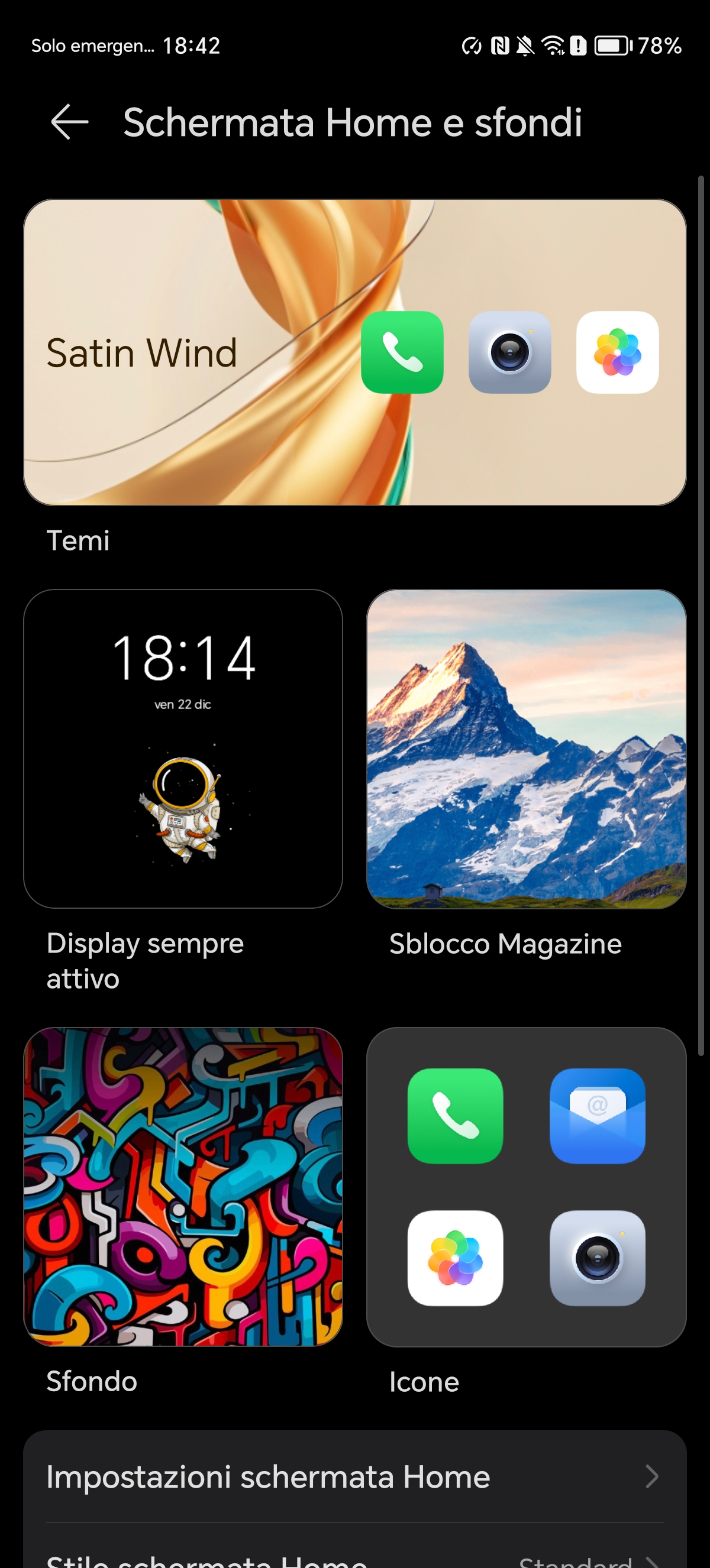Viewport: 710px width, 1568px height.
Task: Open the Sfondo wallpaper tile
Action: coord(183,1187)
